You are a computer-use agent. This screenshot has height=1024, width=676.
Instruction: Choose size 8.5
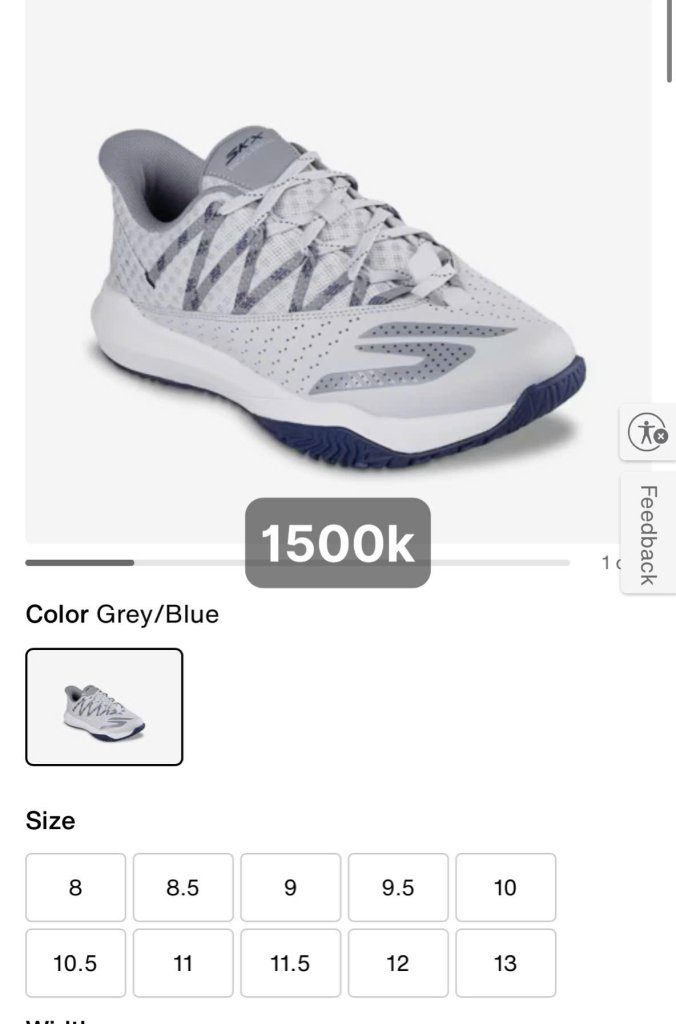(x=183, y=887)
